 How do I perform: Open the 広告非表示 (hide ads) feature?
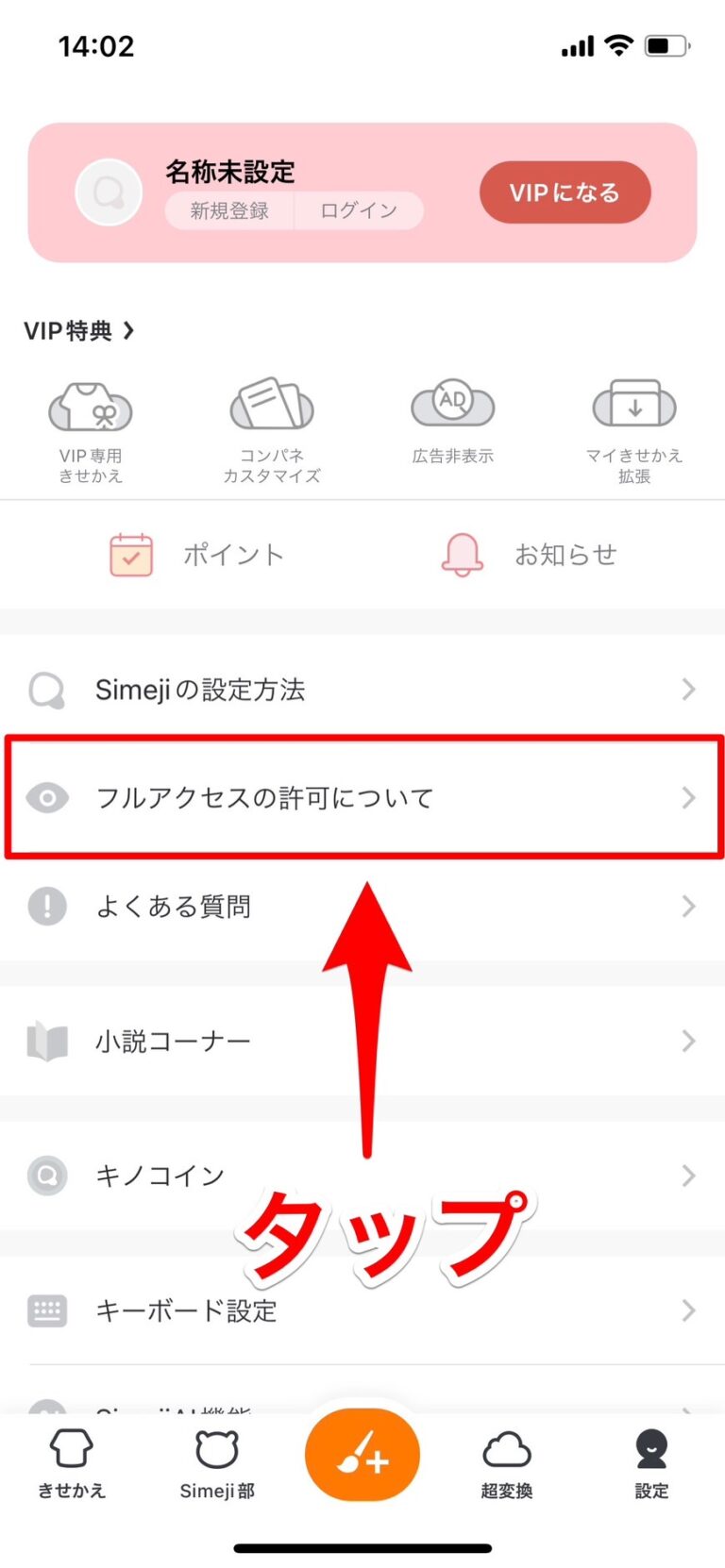pyautogui.click(x=452, y=406)
